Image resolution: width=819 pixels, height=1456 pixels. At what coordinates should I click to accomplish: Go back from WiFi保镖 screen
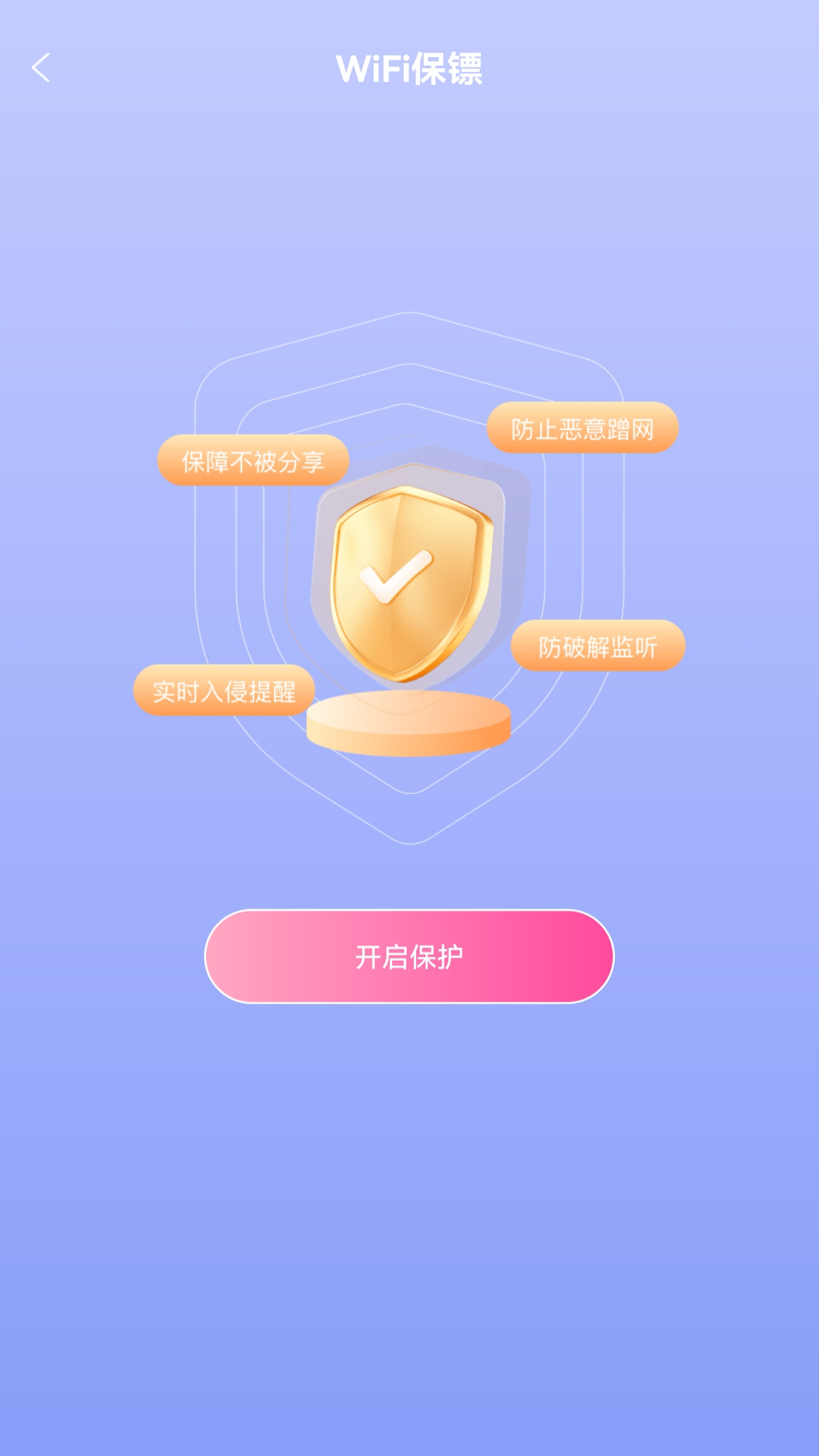click(41, 68)
